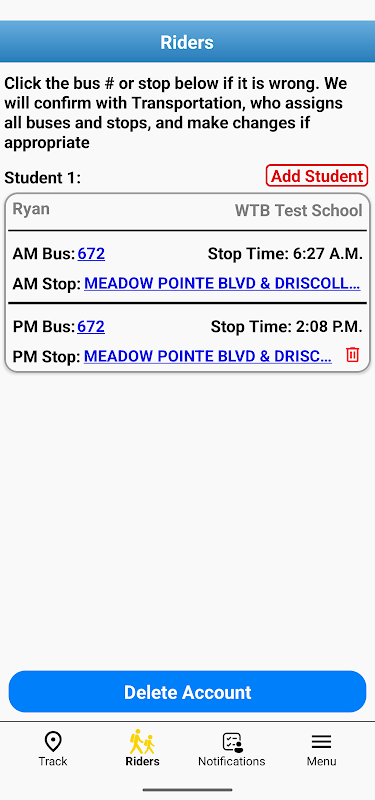375x800 pixels.
Task: Add a new student
Action: [317, 176]
